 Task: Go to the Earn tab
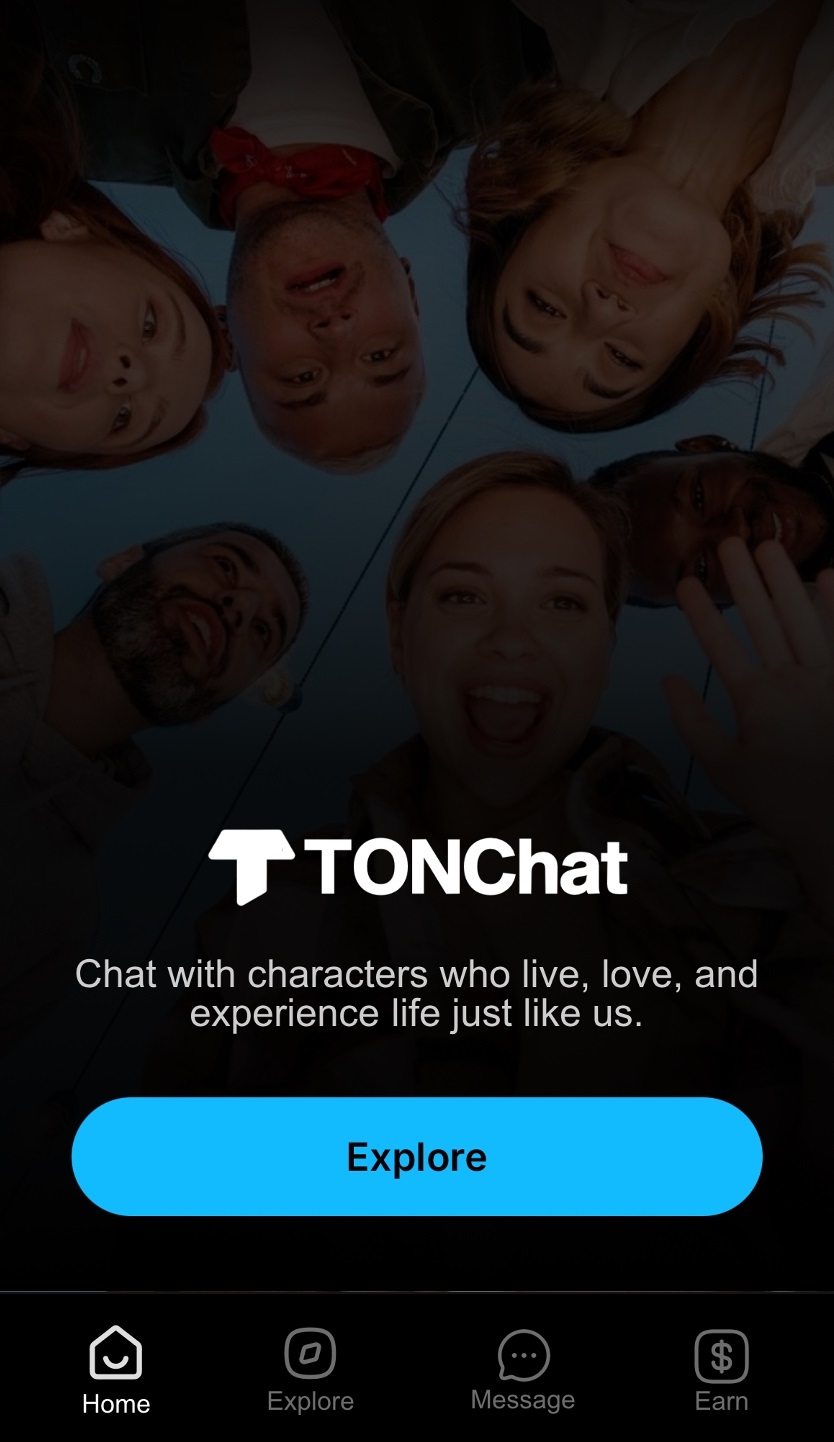pos(721,1370)
